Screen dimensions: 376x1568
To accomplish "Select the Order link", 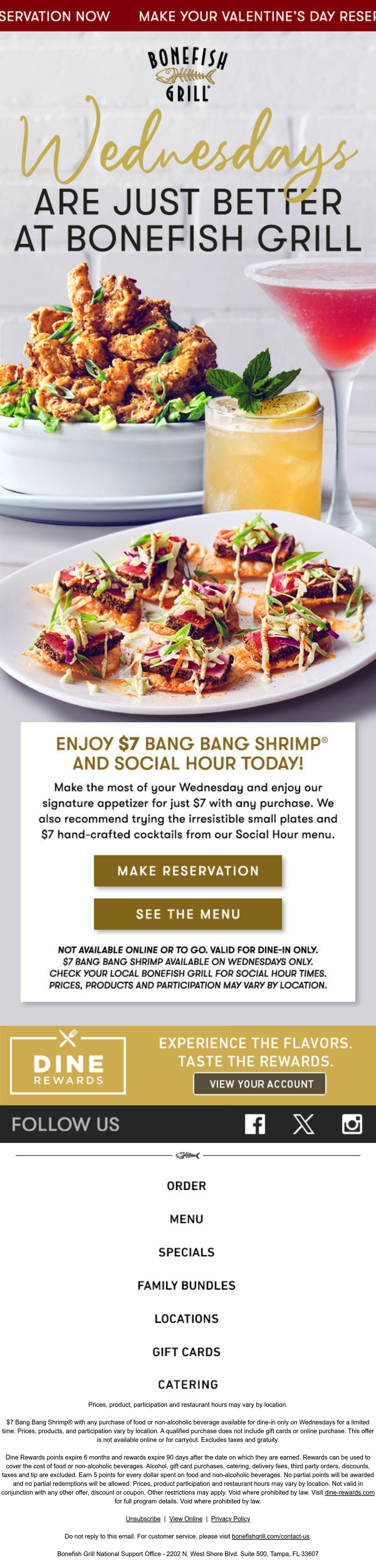I will point(187,1185).
